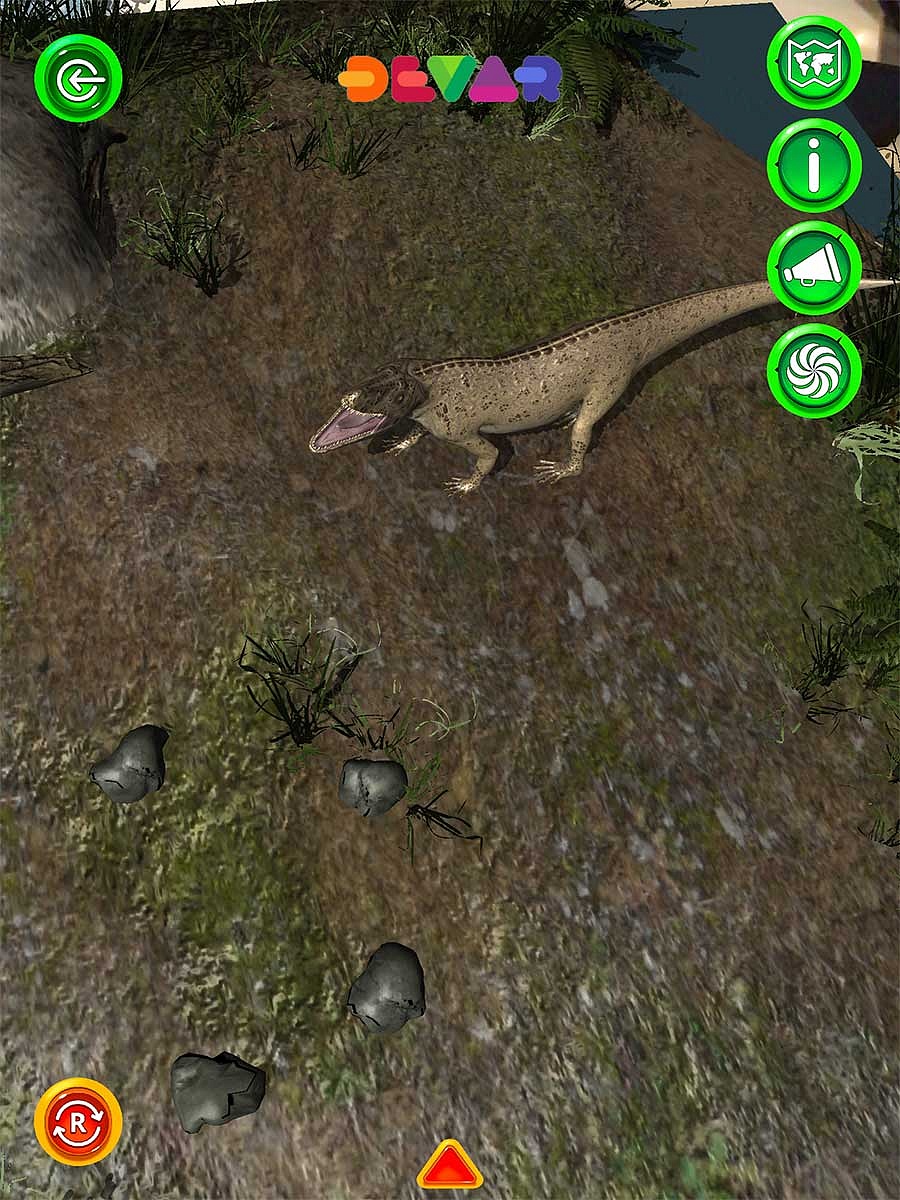Tap the green exit arrow button
Screen dimensions: 900x1200
point(78,79)
